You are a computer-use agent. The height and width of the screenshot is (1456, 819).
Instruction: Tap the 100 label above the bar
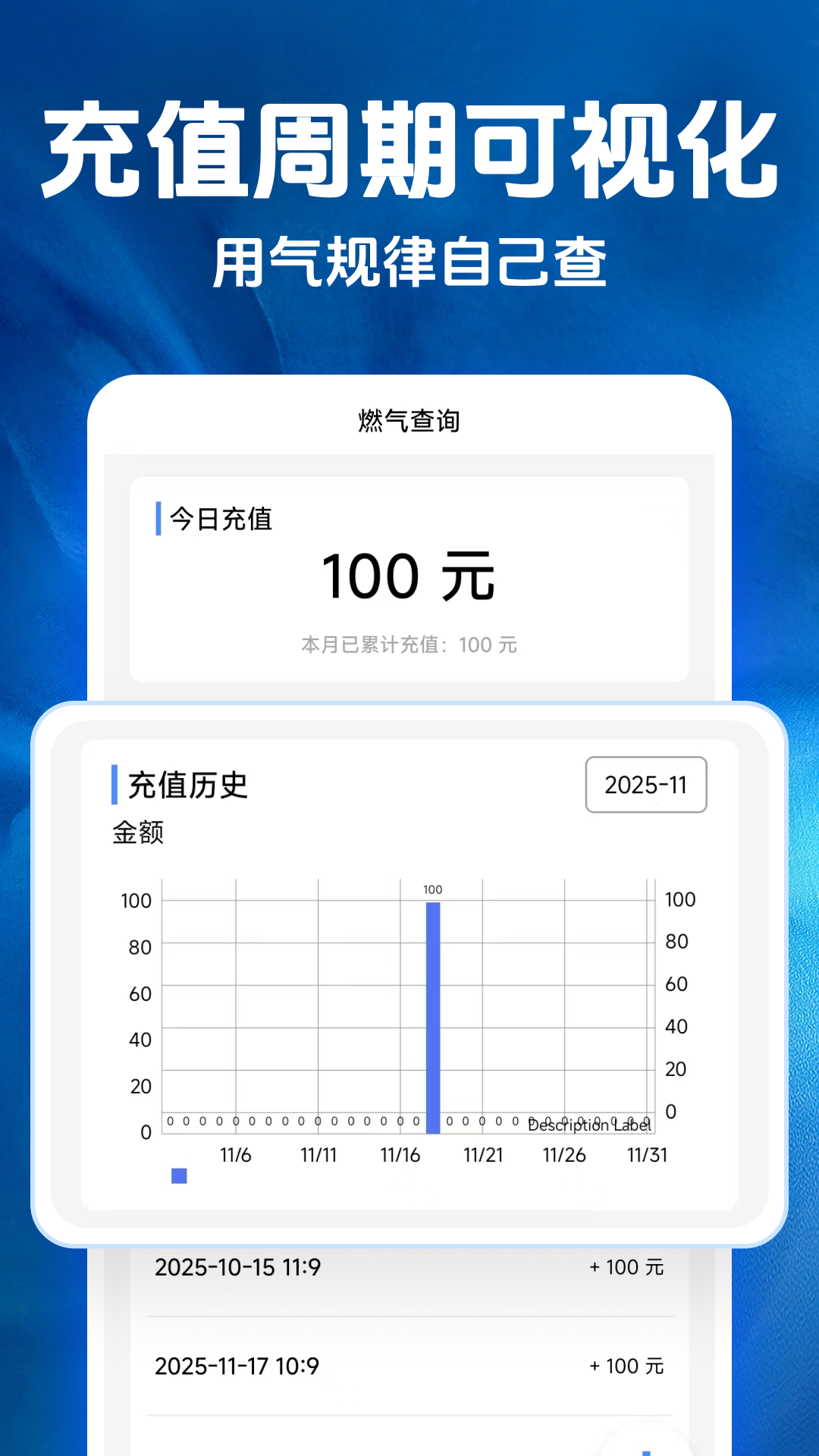(x=432, y=890)
